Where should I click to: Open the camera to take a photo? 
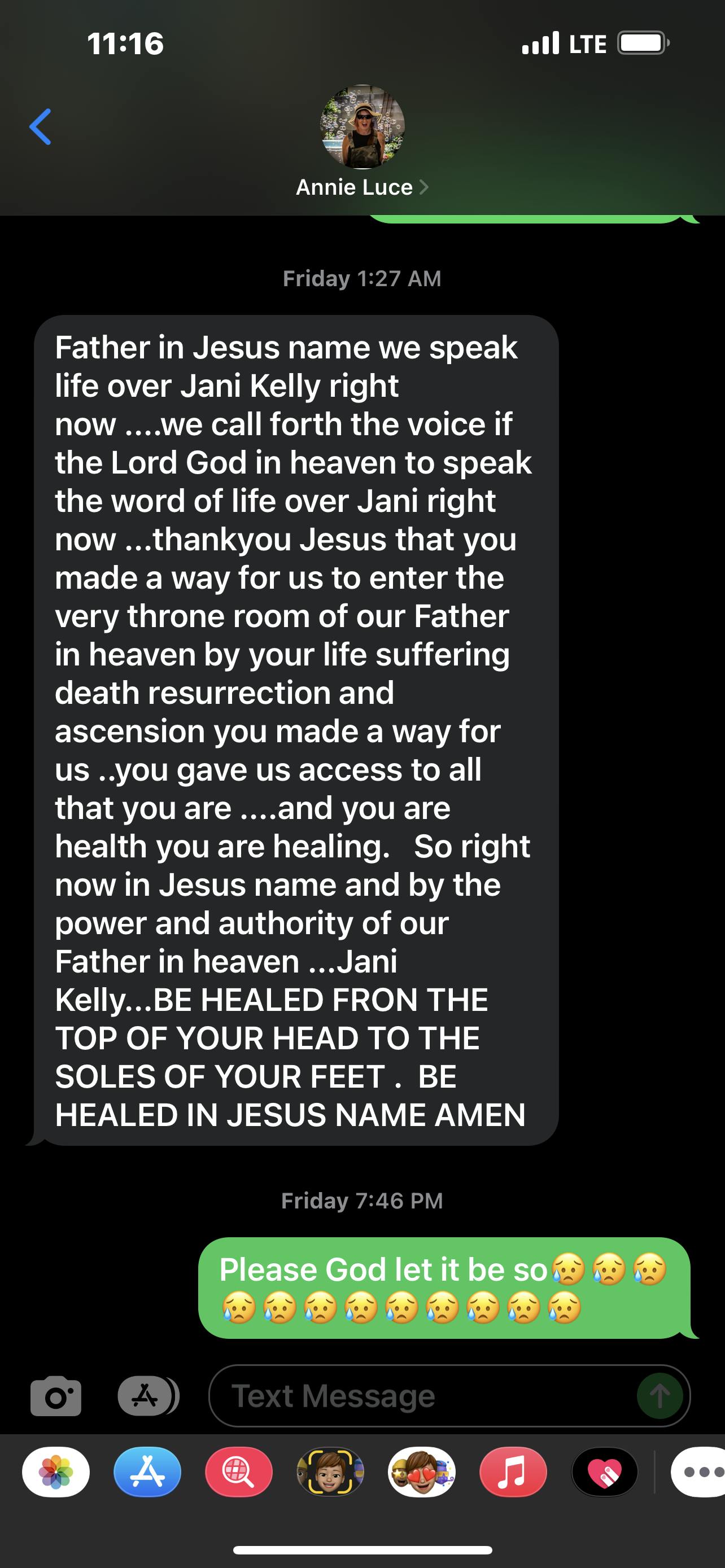[x=55, y=1396]
